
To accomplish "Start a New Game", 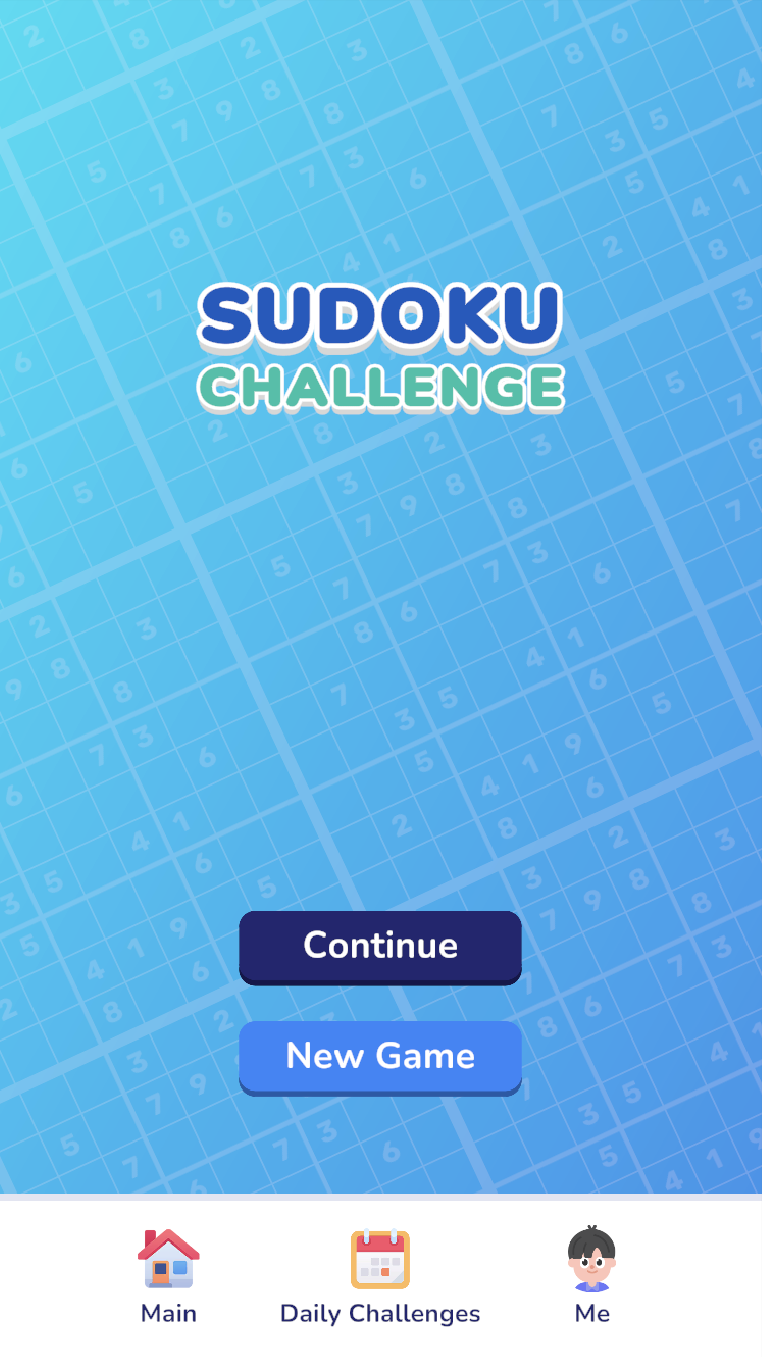I will (380, 1056).
